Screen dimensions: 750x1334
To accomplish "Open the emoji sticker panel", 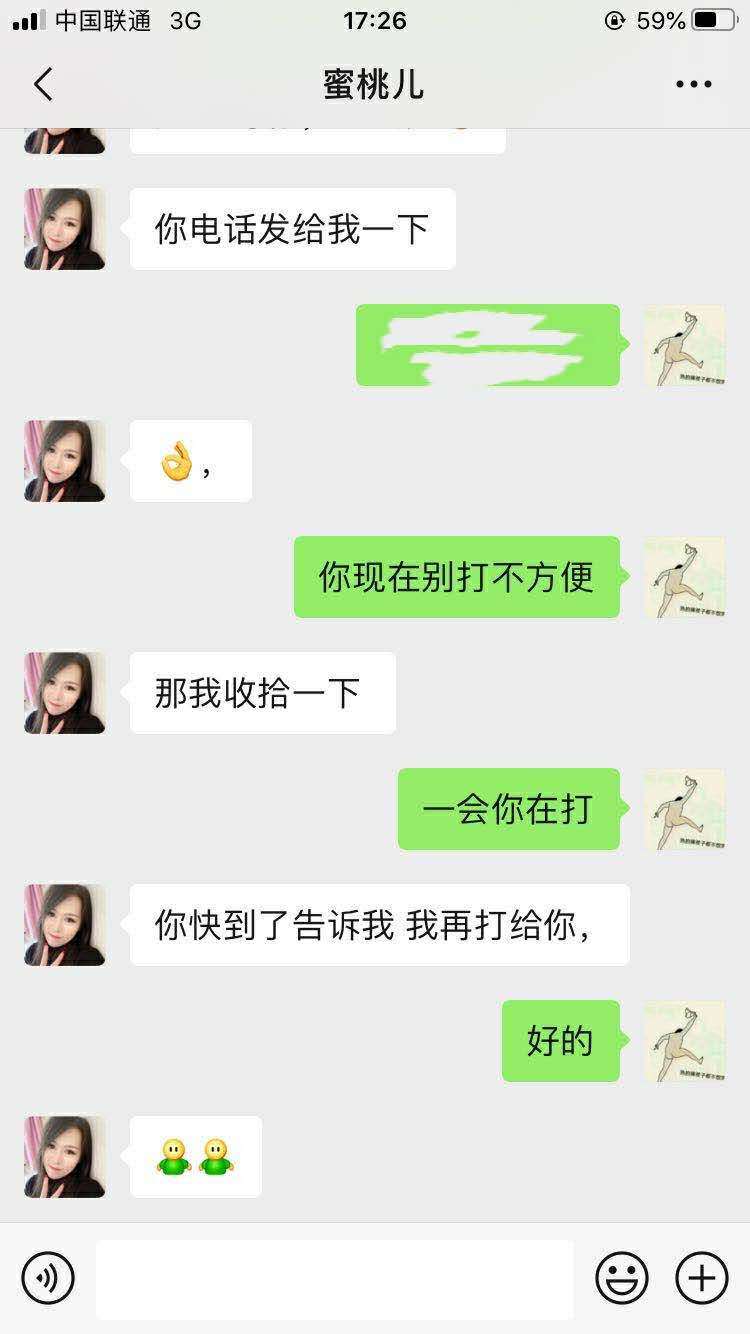I will pos(622,1278).
